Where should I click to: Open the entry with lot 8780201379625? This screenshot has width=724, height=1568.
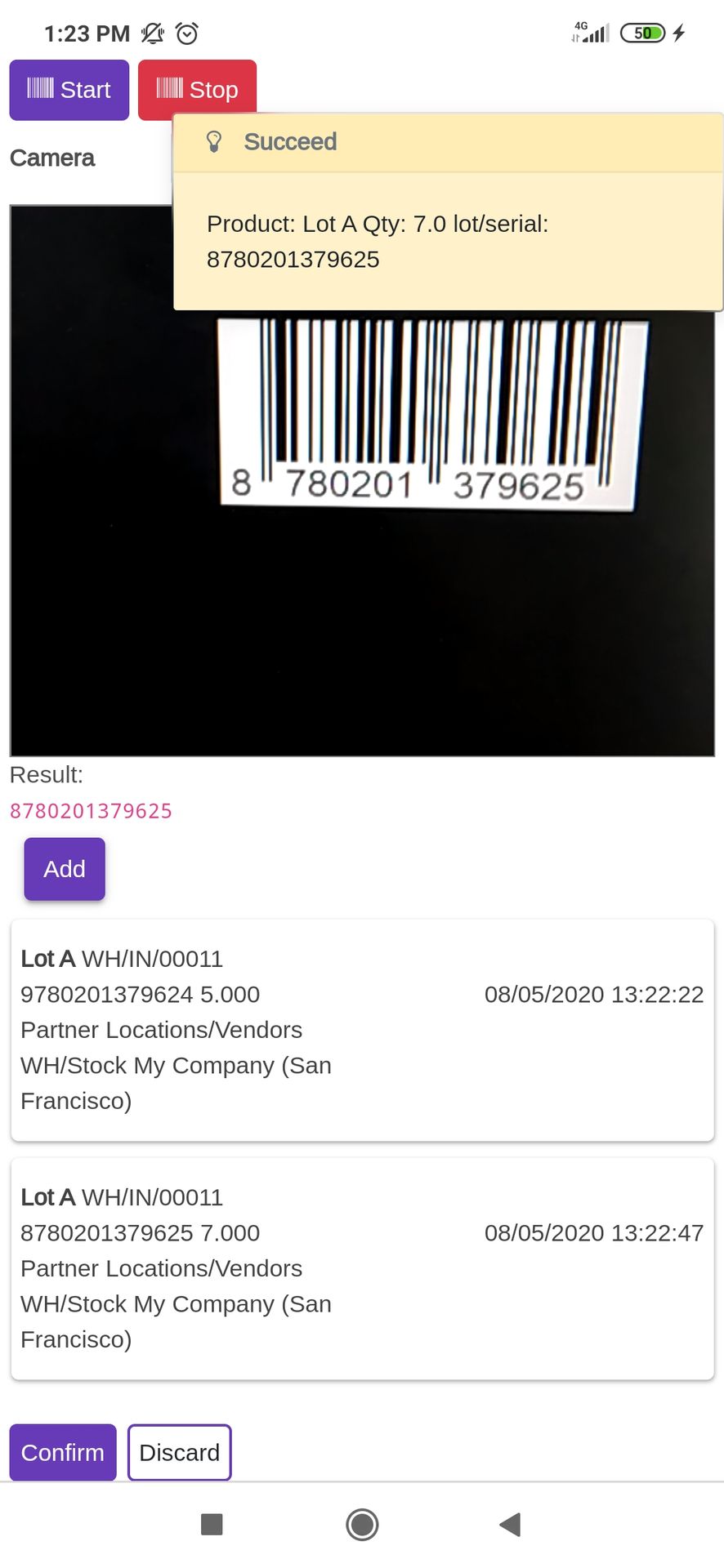coord(362,1268)
